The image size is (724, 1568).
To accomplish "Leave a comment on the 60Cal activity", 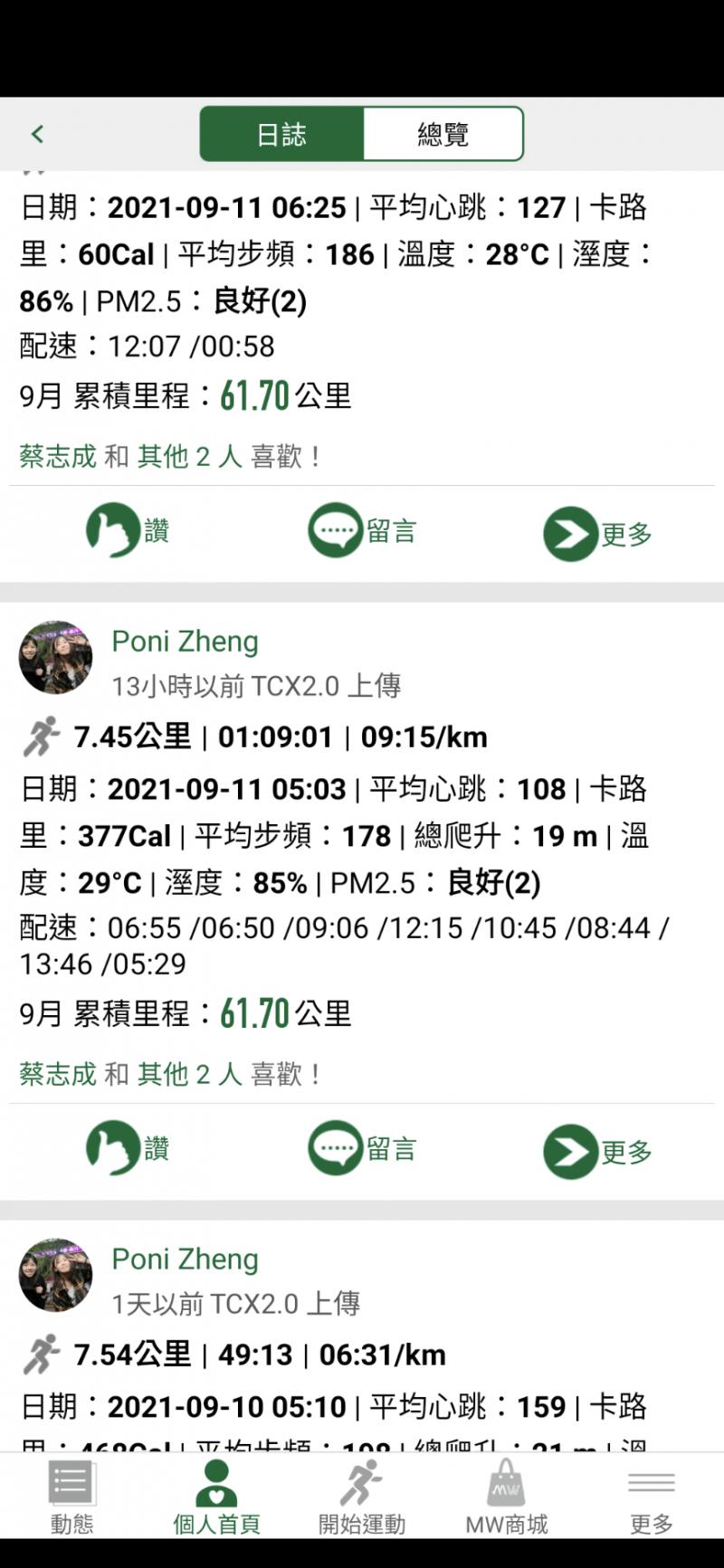I will point(362,531).
